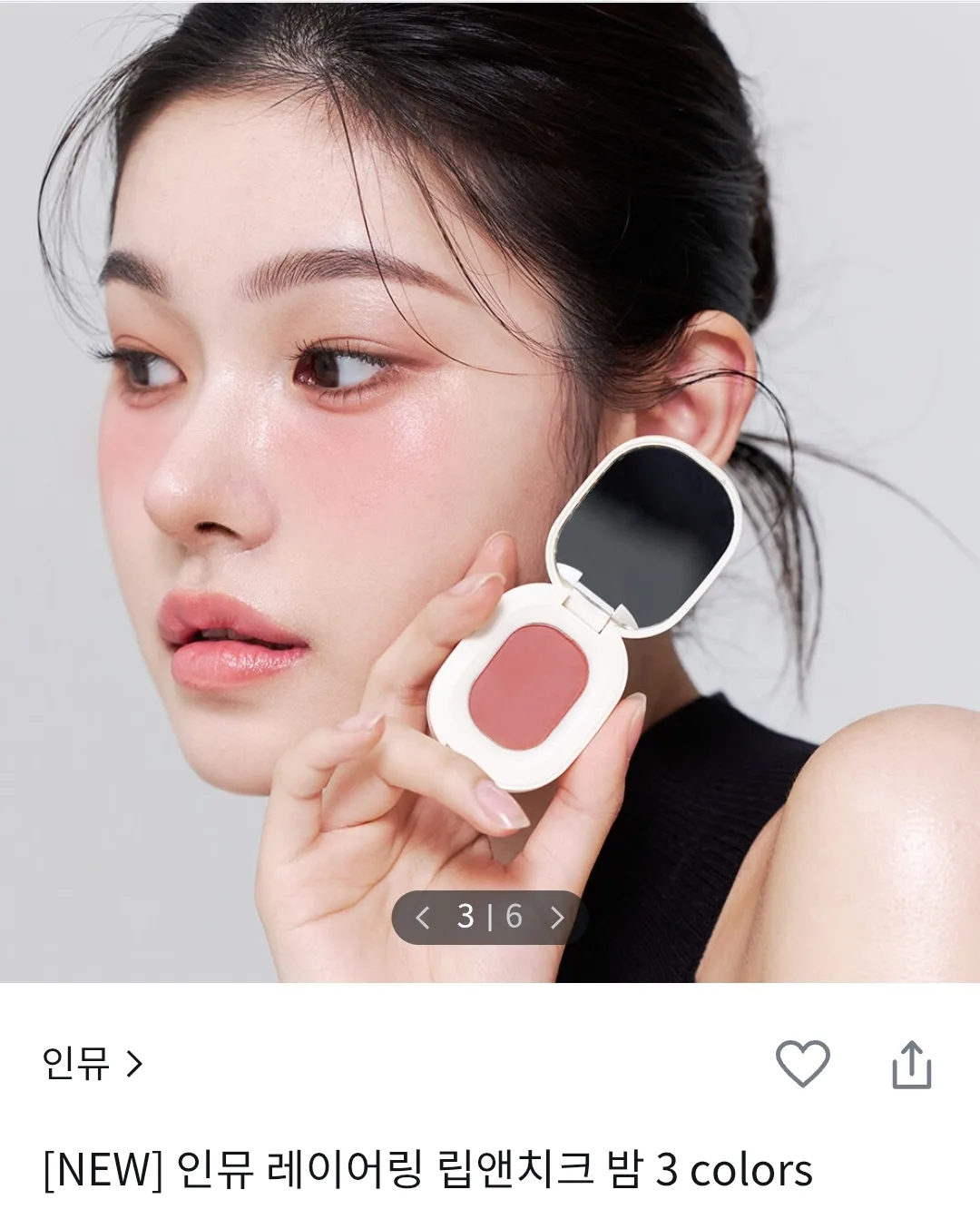Share this product
The image size is (980, 1229).
click(911, 1064)
